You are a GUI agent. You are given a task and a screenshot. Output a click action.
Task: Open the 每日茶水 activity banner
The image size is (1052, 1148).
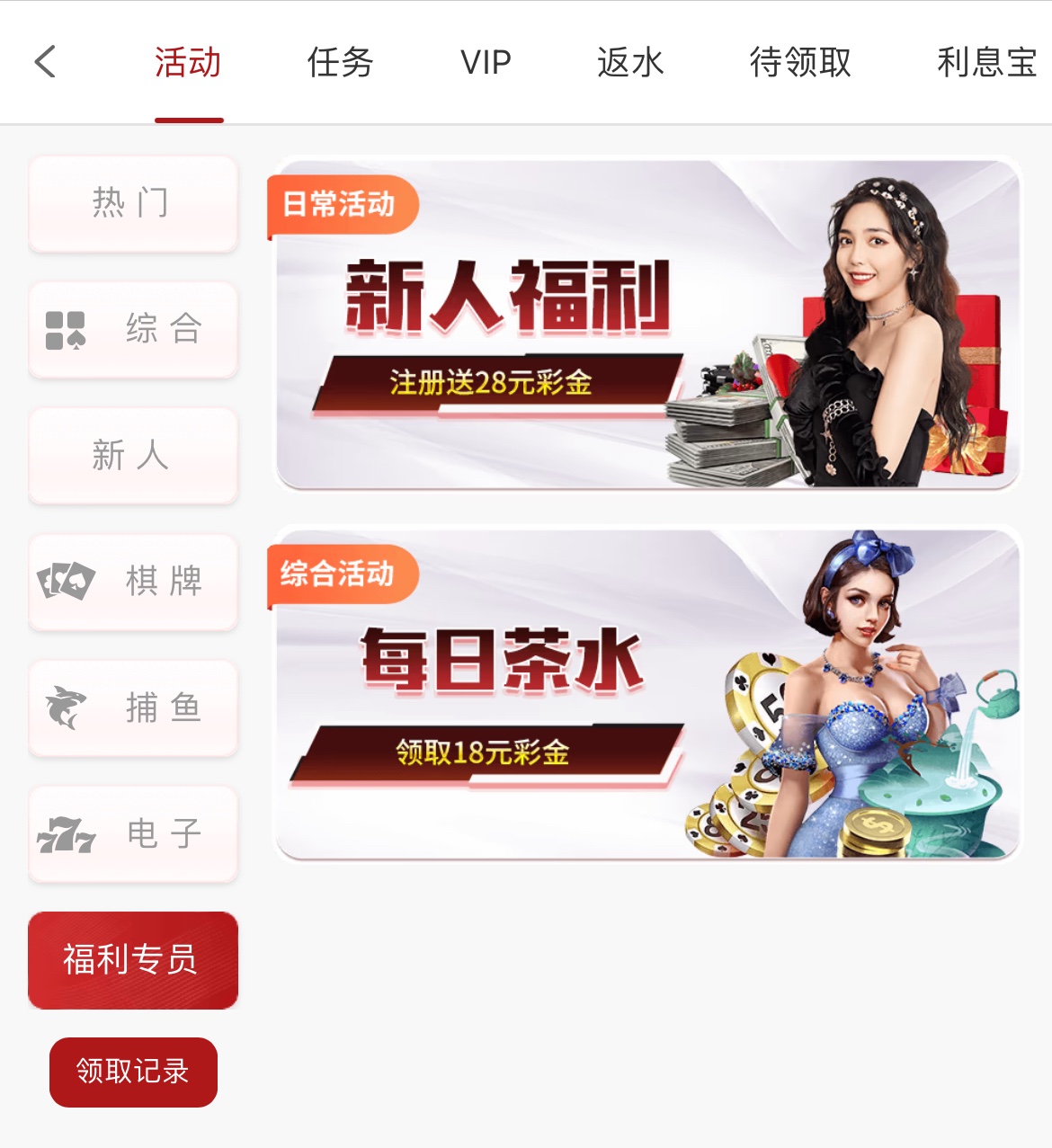coord(647,694)
